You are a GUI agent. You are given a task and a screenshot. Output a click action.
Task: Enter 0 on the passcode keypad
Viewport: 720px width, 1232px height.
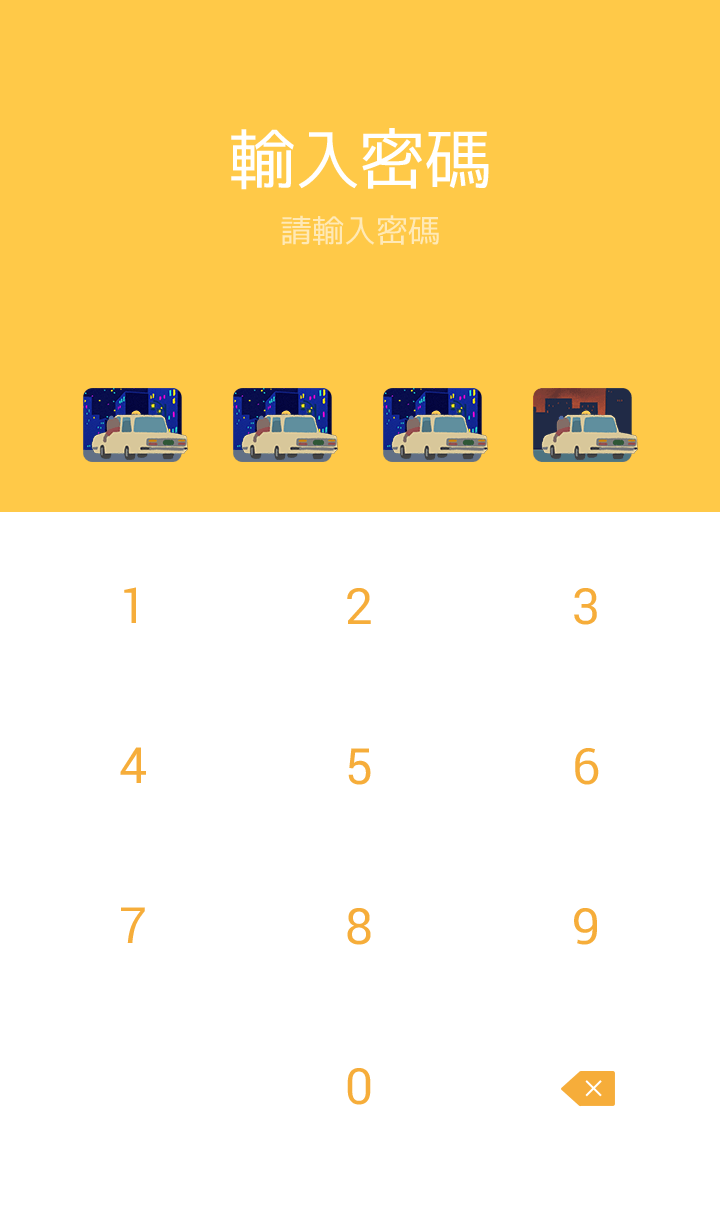(359, 1087)
